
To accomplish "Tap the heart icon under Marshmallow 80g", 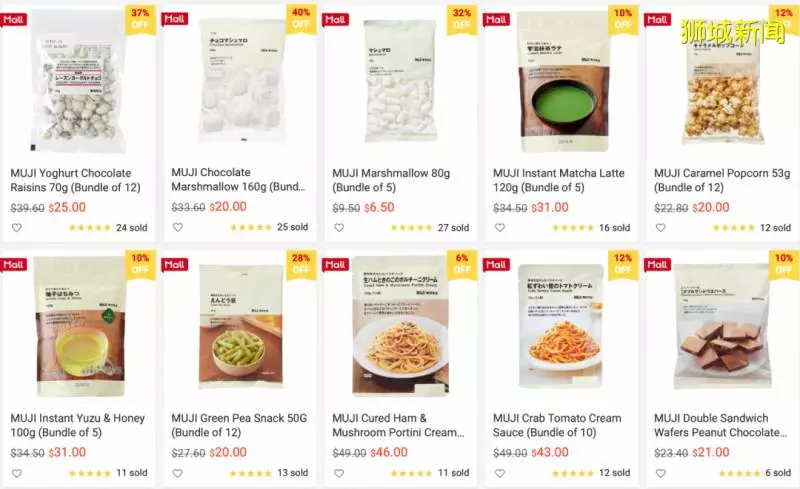I will (338, 228).
